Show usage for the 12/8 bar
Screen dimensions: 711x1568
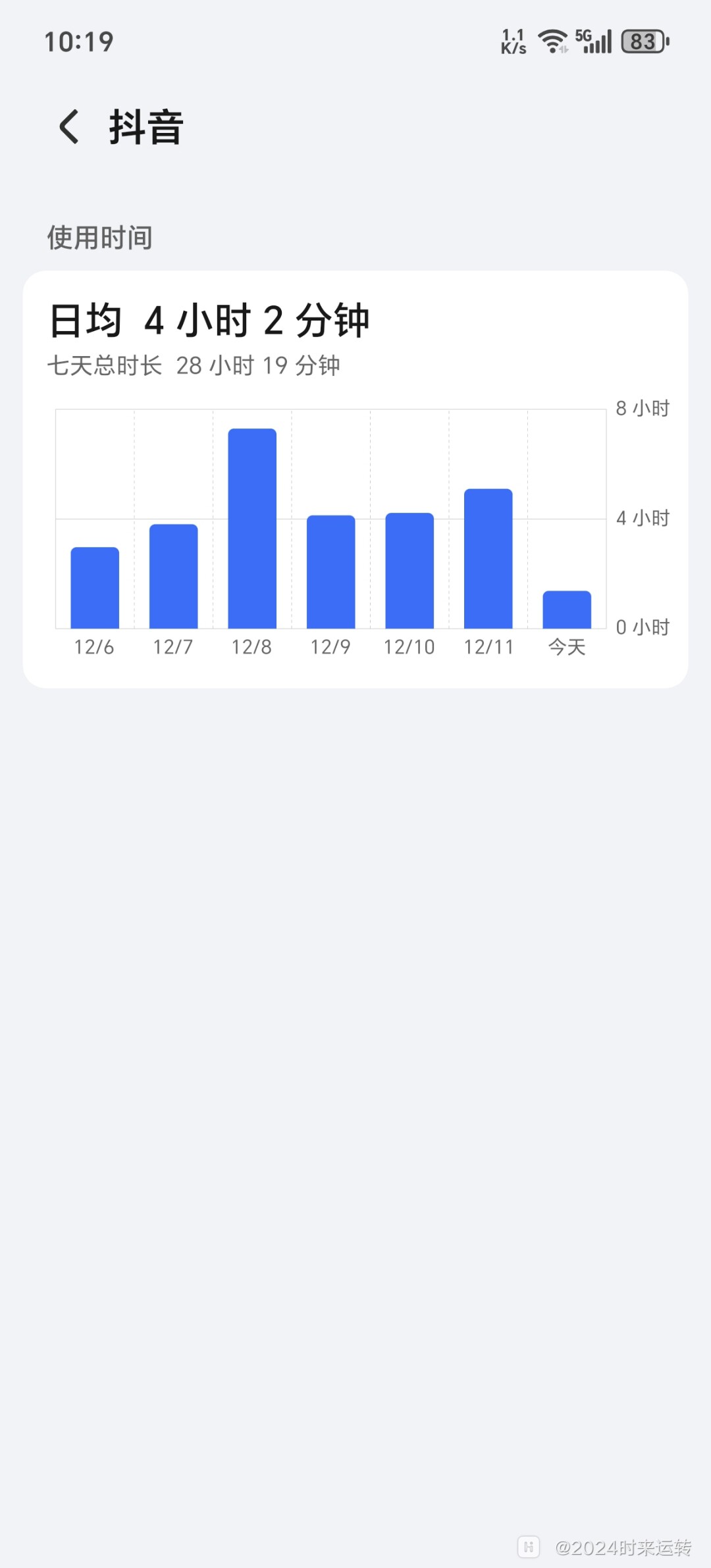[252, 529]
